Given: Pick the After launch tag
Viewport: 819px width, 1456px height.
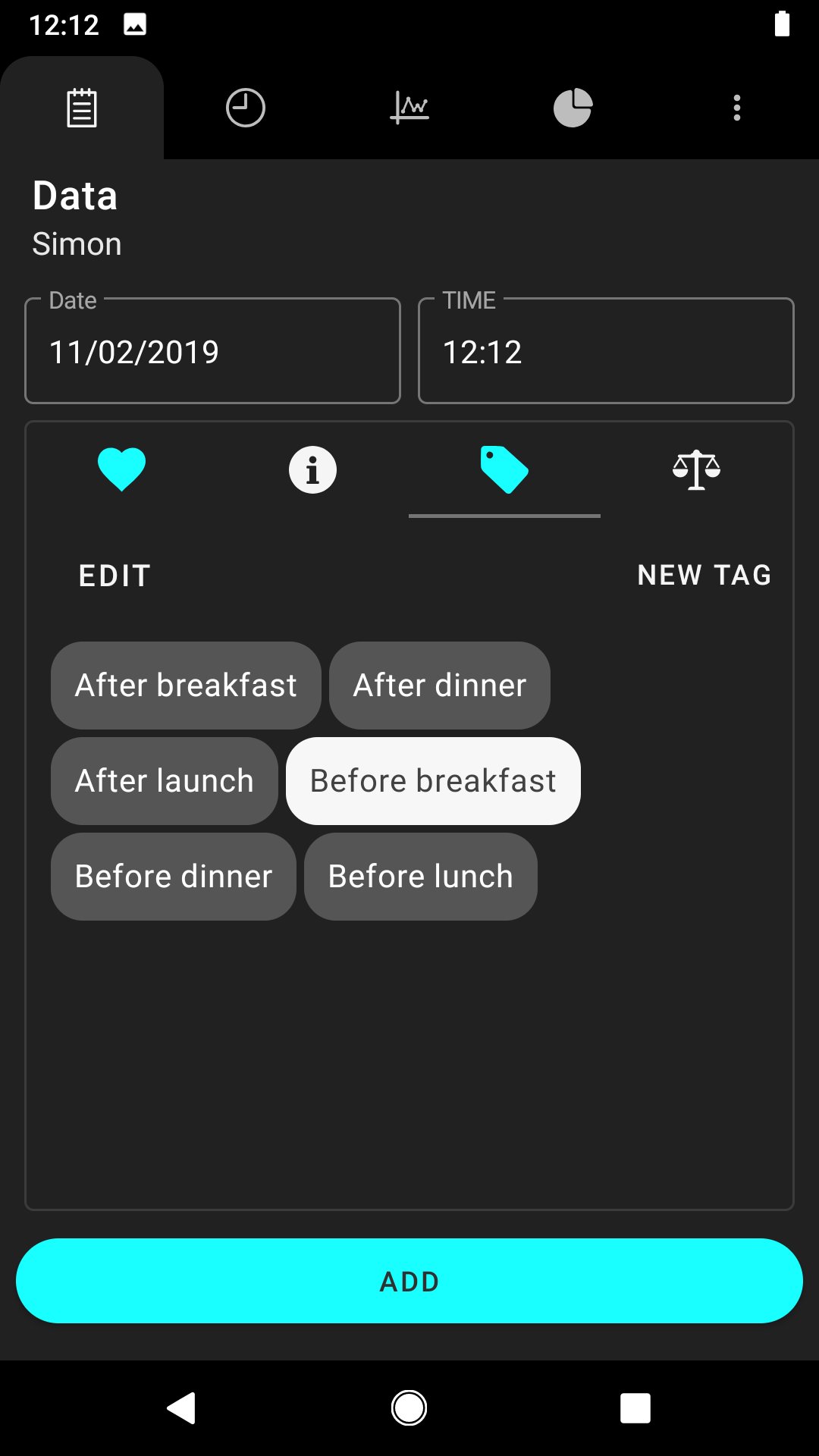Looking at the screenshot, I should pos(164,781).
